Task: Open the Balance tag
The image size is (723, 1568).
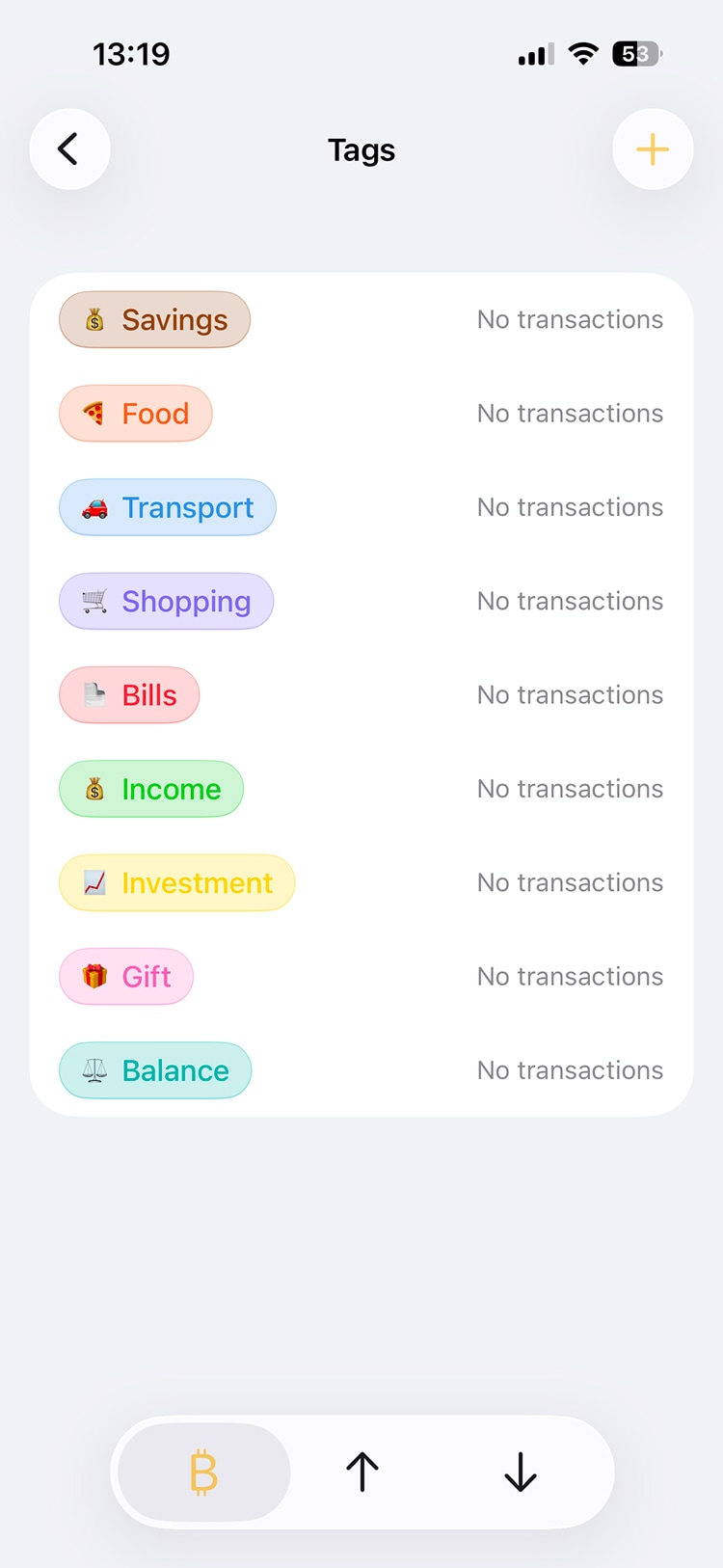Action: [x=155, y=1070]
